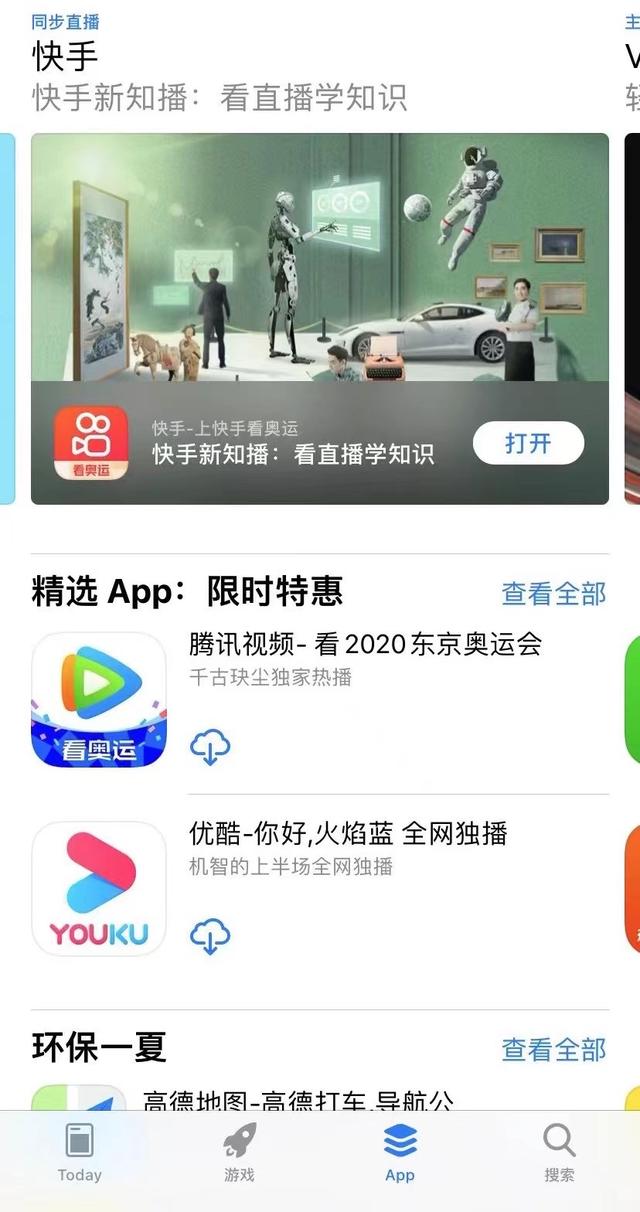640x1212 pixels.
Task: Open the 优酷 app listing
Action: coord(348,833)
